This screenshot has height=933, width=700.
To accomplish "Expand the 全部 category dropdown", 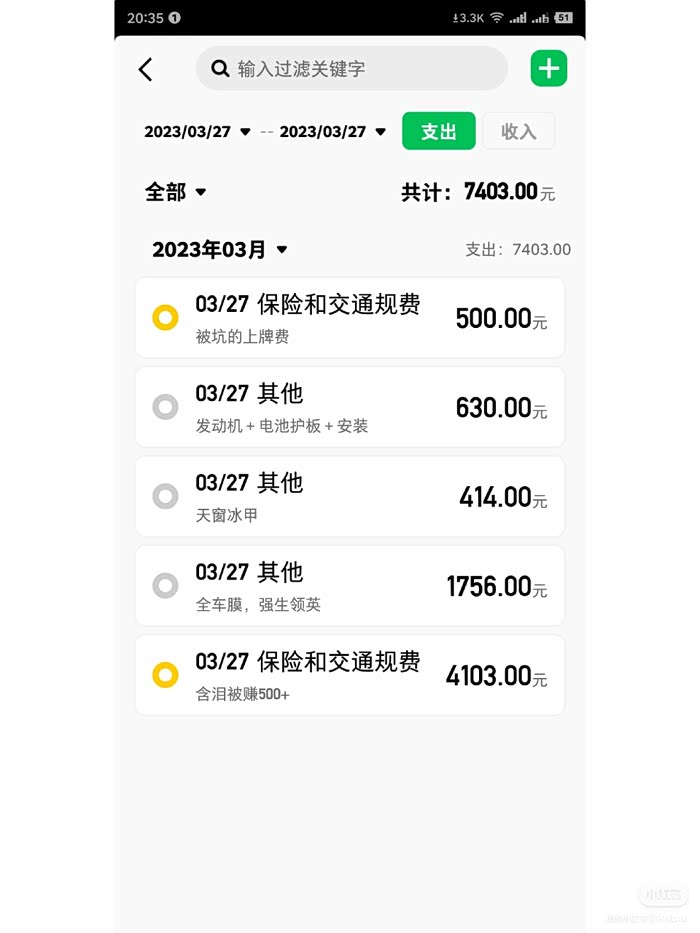I will pos(176,192).
